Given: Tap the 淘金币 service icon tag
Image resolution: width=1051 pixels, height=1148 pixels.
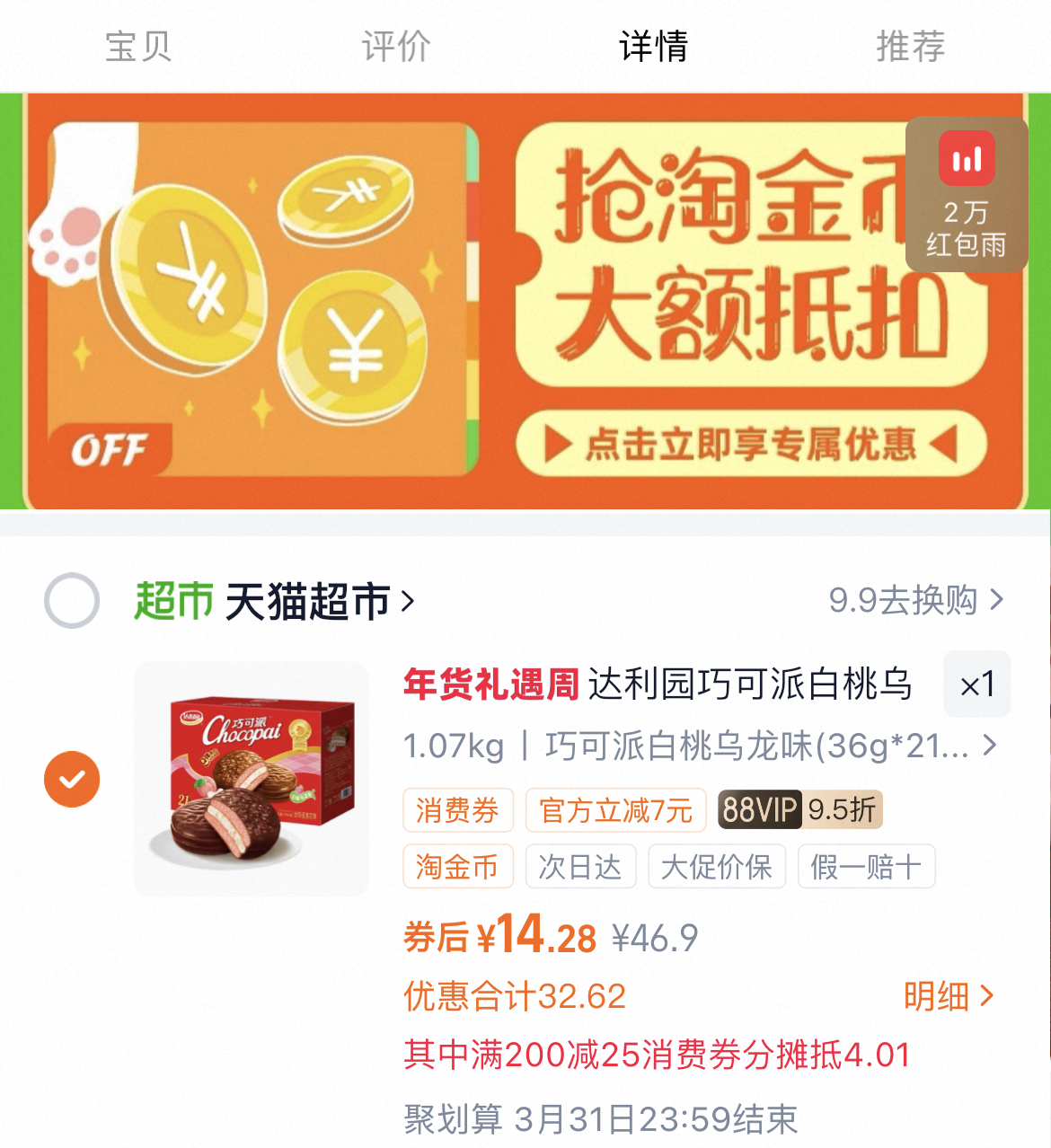Looking at the screenshot, I should (x=458, y=866).
